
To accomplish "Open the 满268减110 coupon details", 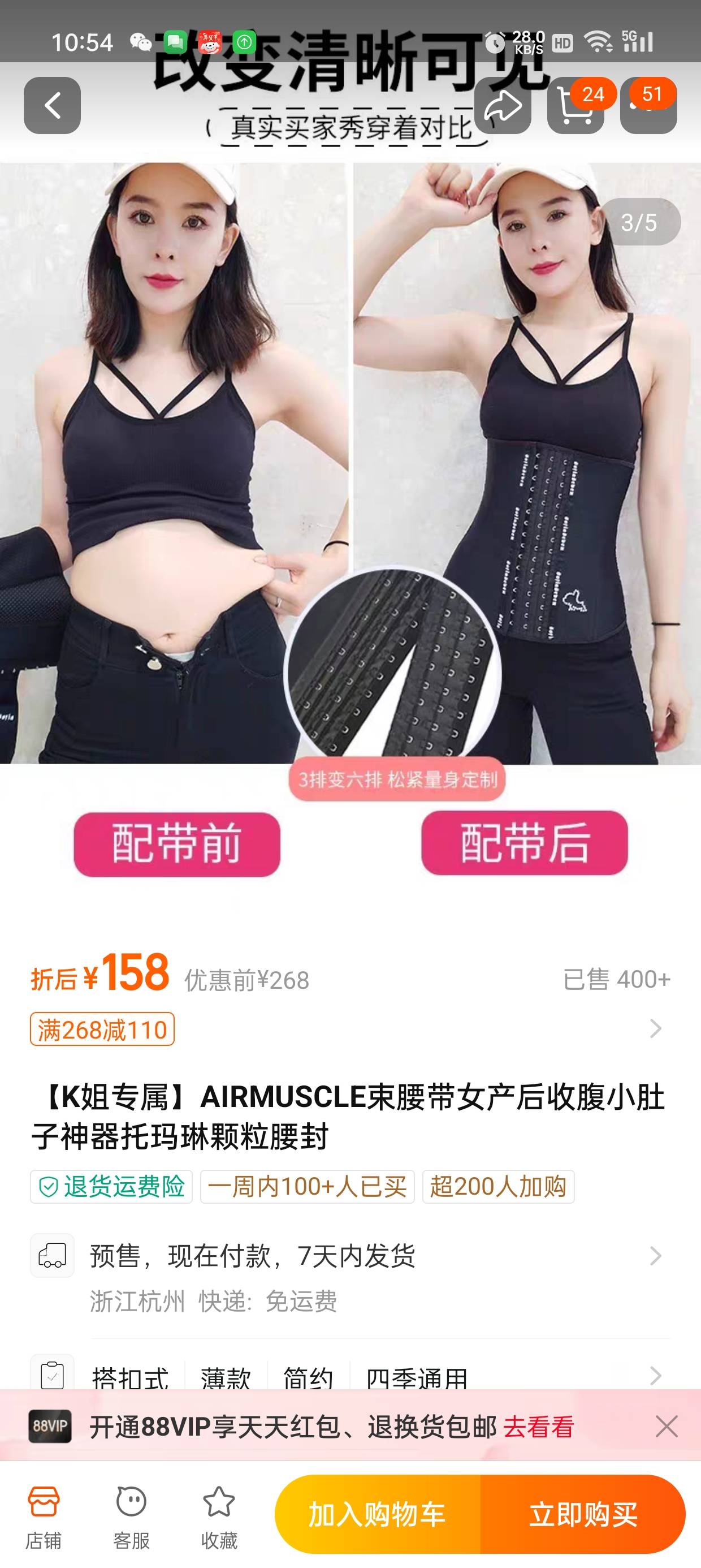I will (x=102, y=1029).
